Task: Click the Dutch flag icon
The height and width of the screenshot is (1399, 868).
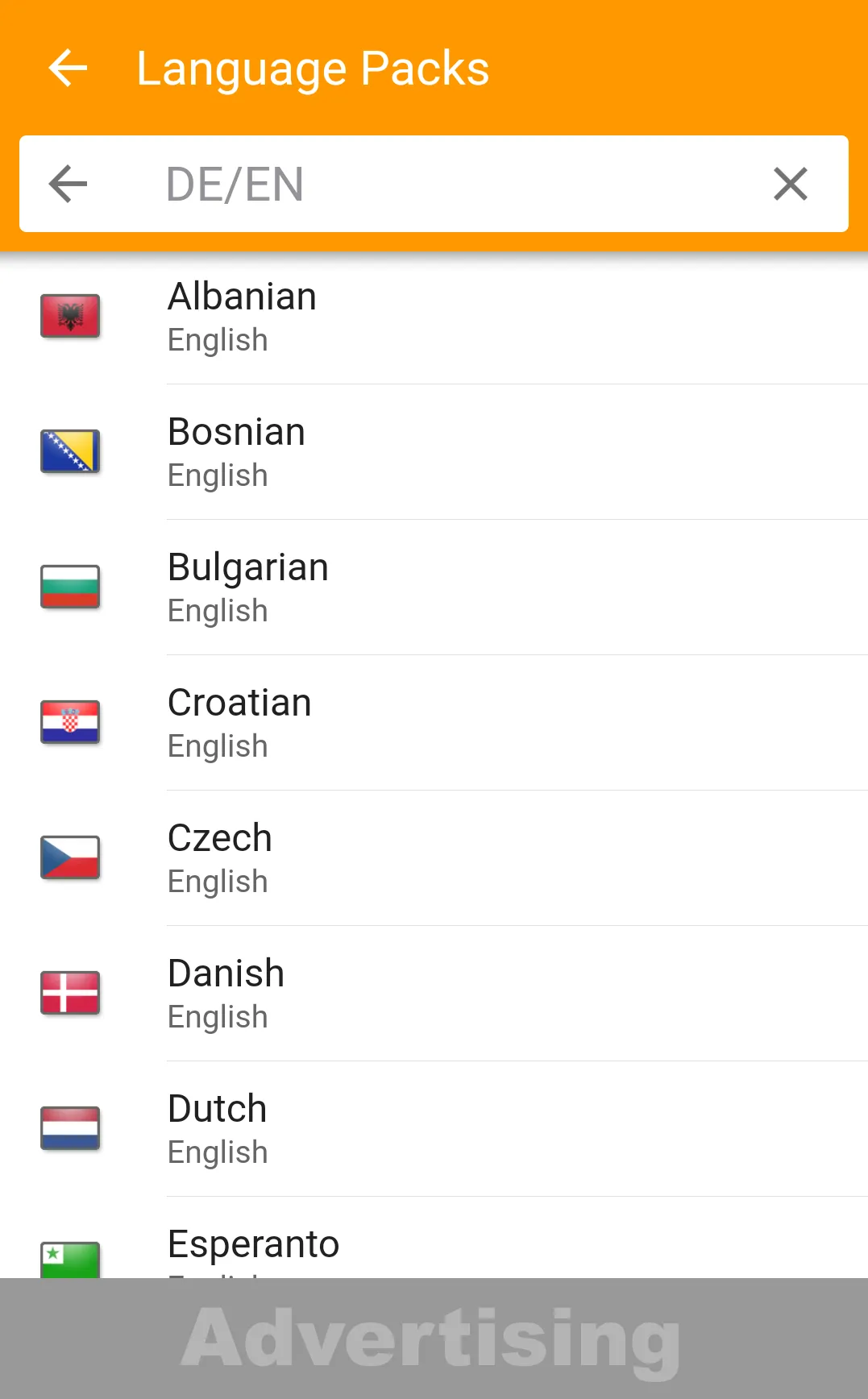Action: 70,1128
